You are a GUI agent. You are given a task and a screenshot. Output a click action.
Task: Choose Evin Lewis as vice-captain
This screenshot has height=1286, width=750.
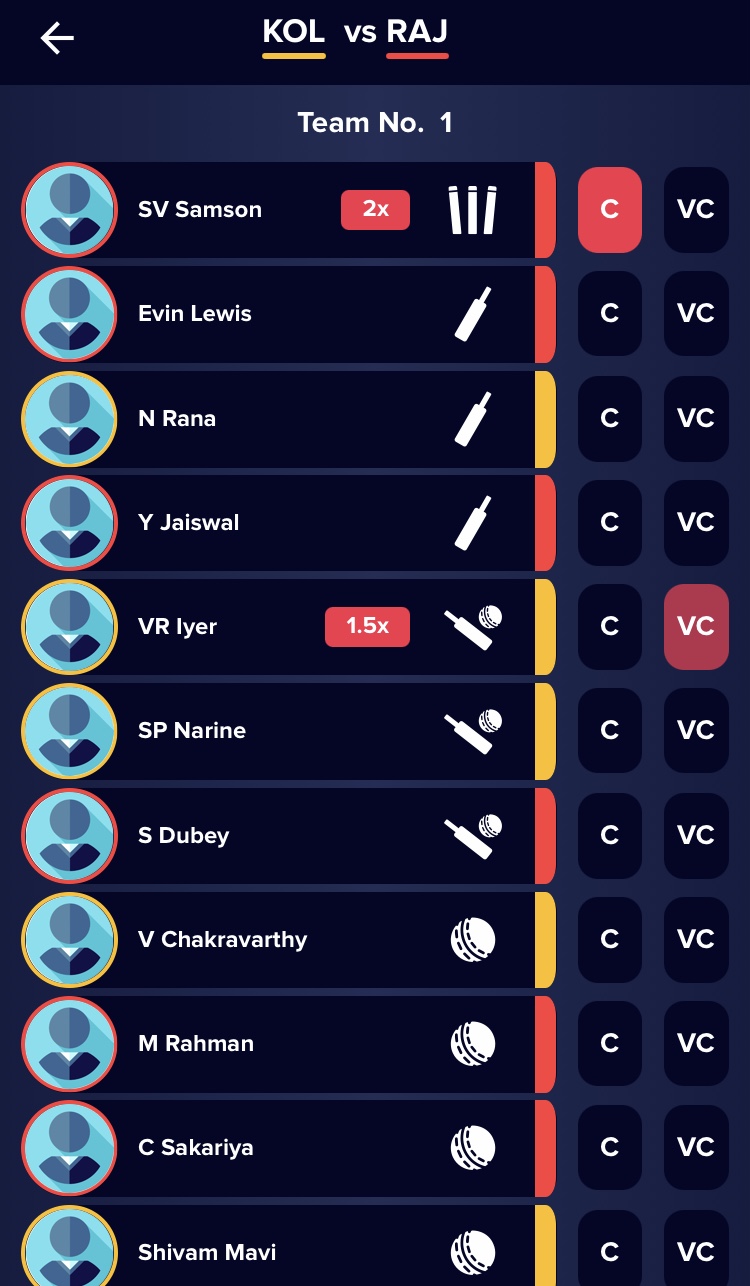696,314
